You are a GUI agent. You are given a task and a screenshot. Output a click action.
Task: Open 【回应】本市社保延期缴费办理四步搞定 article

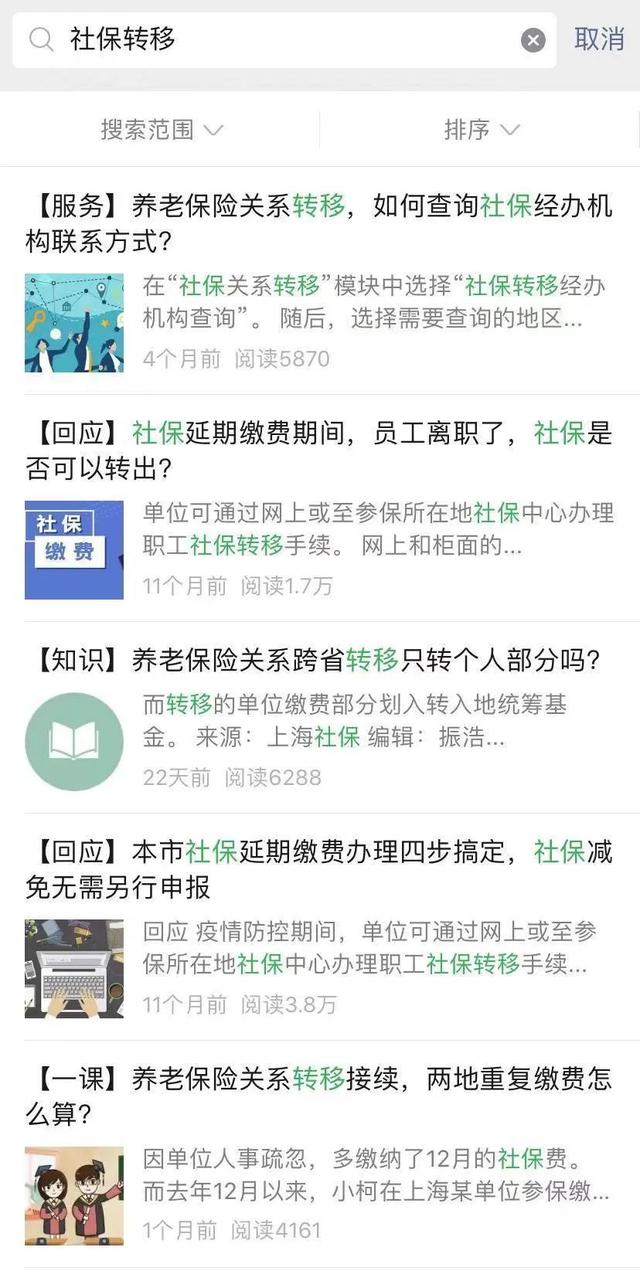pyautogui.click(x=320, y=927)
